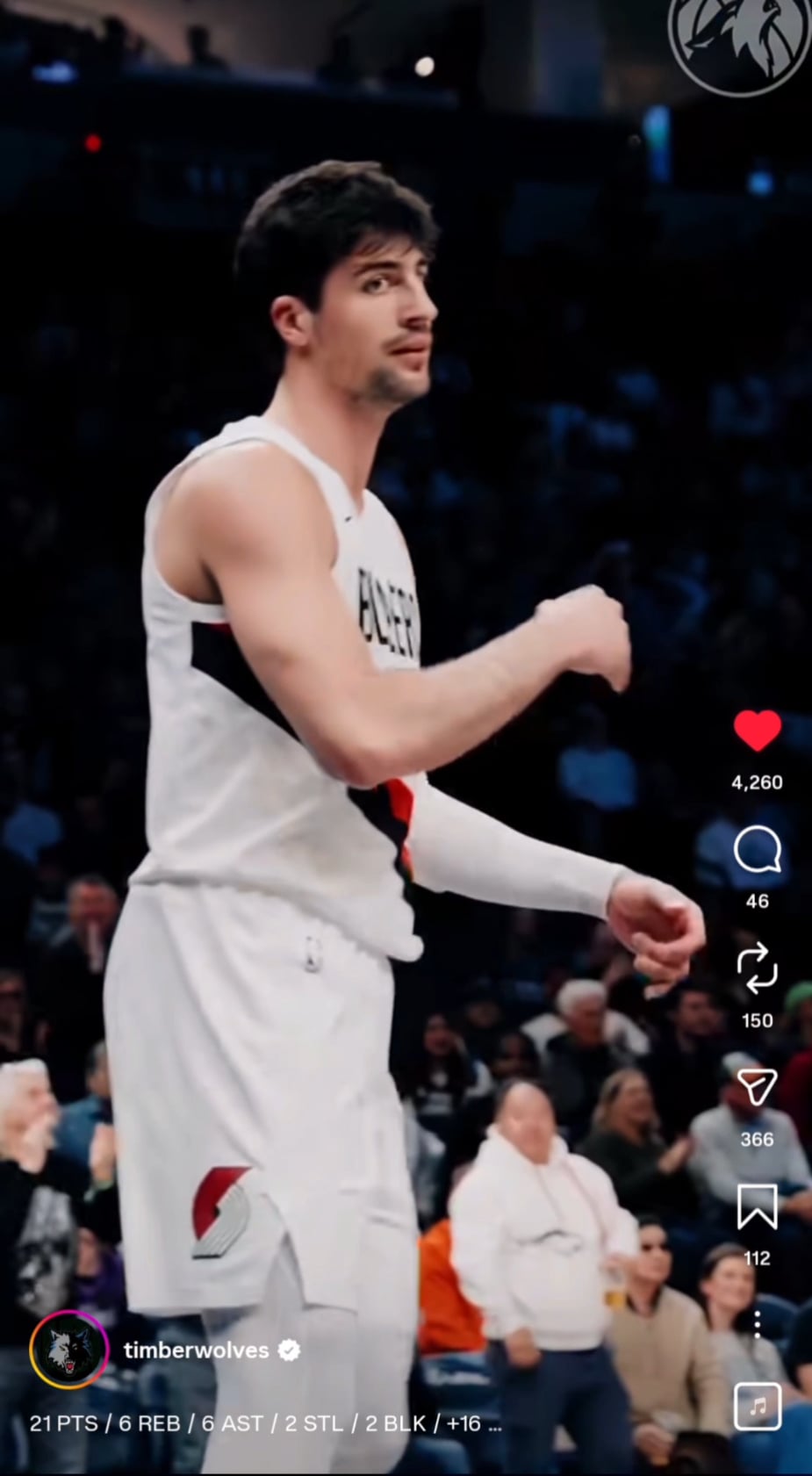Open the timberwolves profile picture

pyautogui.click(x=69, y=1350)
